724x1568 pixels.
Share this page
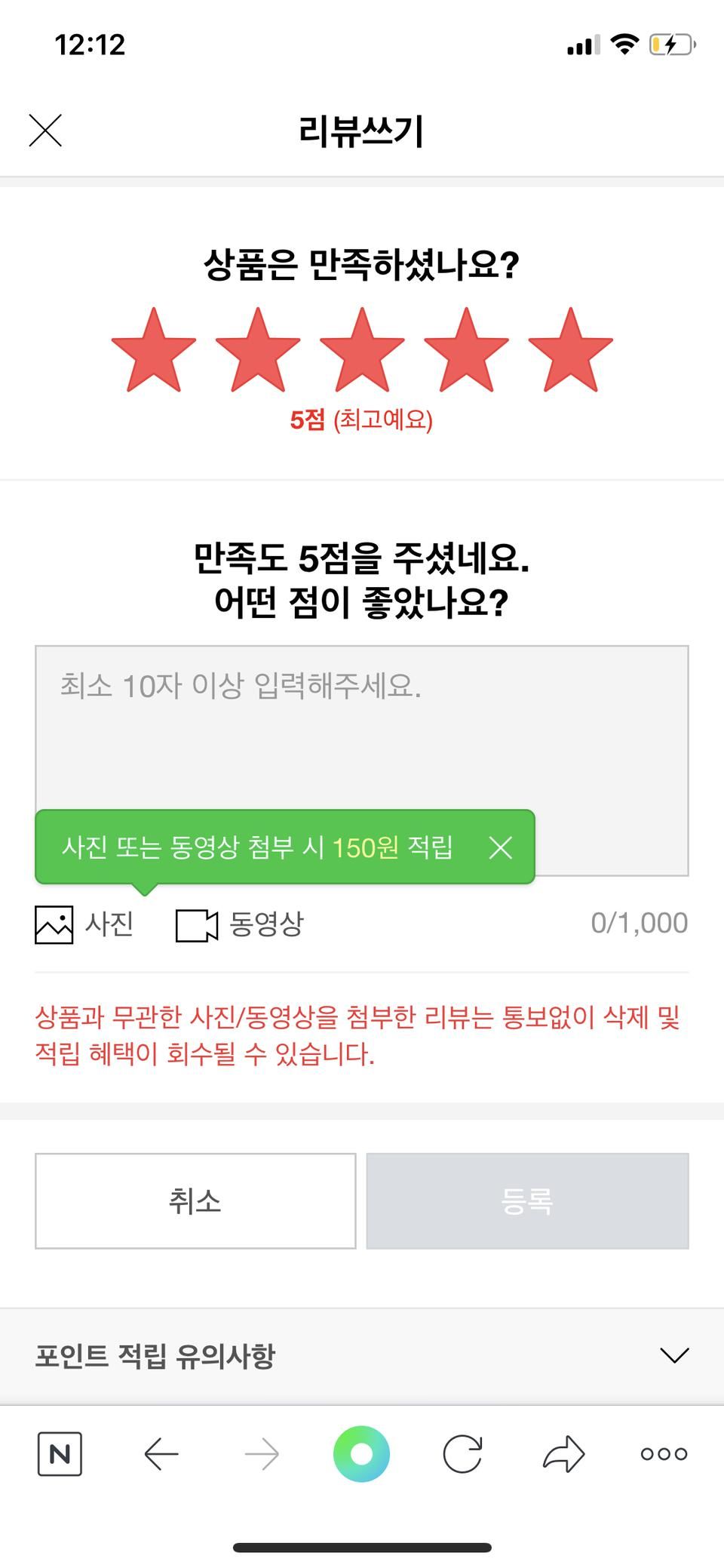pyautogui.click(x=563, y=1453)
